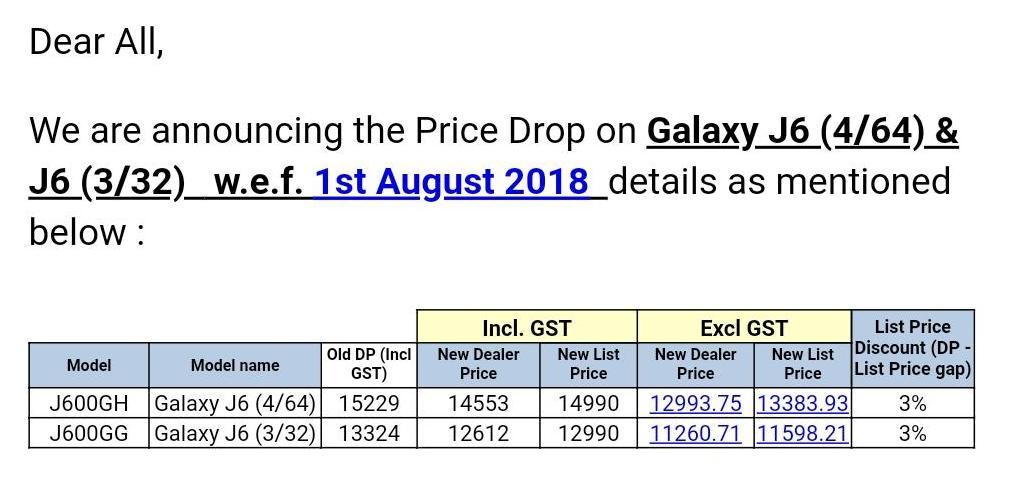Open the 1st August 2018 date link

coord(452,182)
